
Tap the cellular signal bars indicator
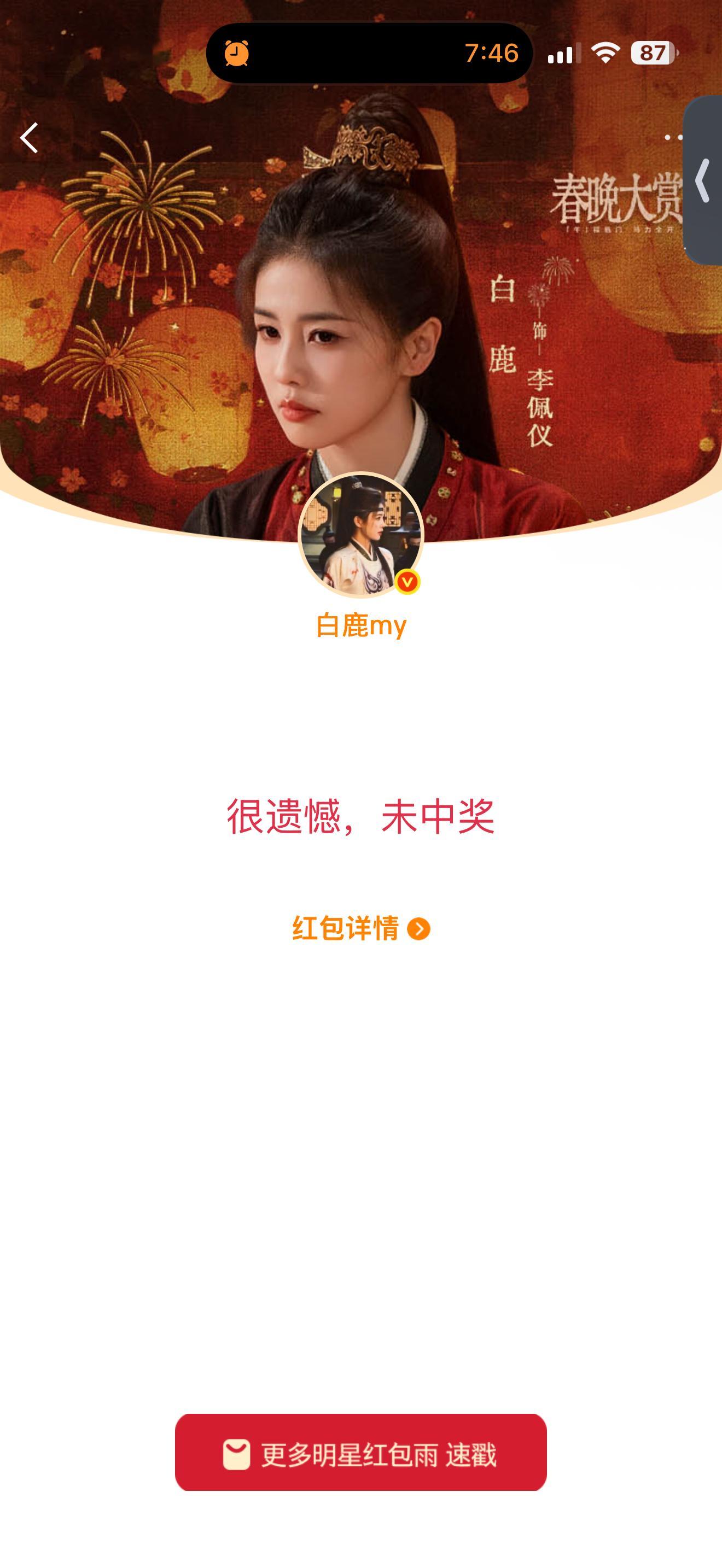563,55
